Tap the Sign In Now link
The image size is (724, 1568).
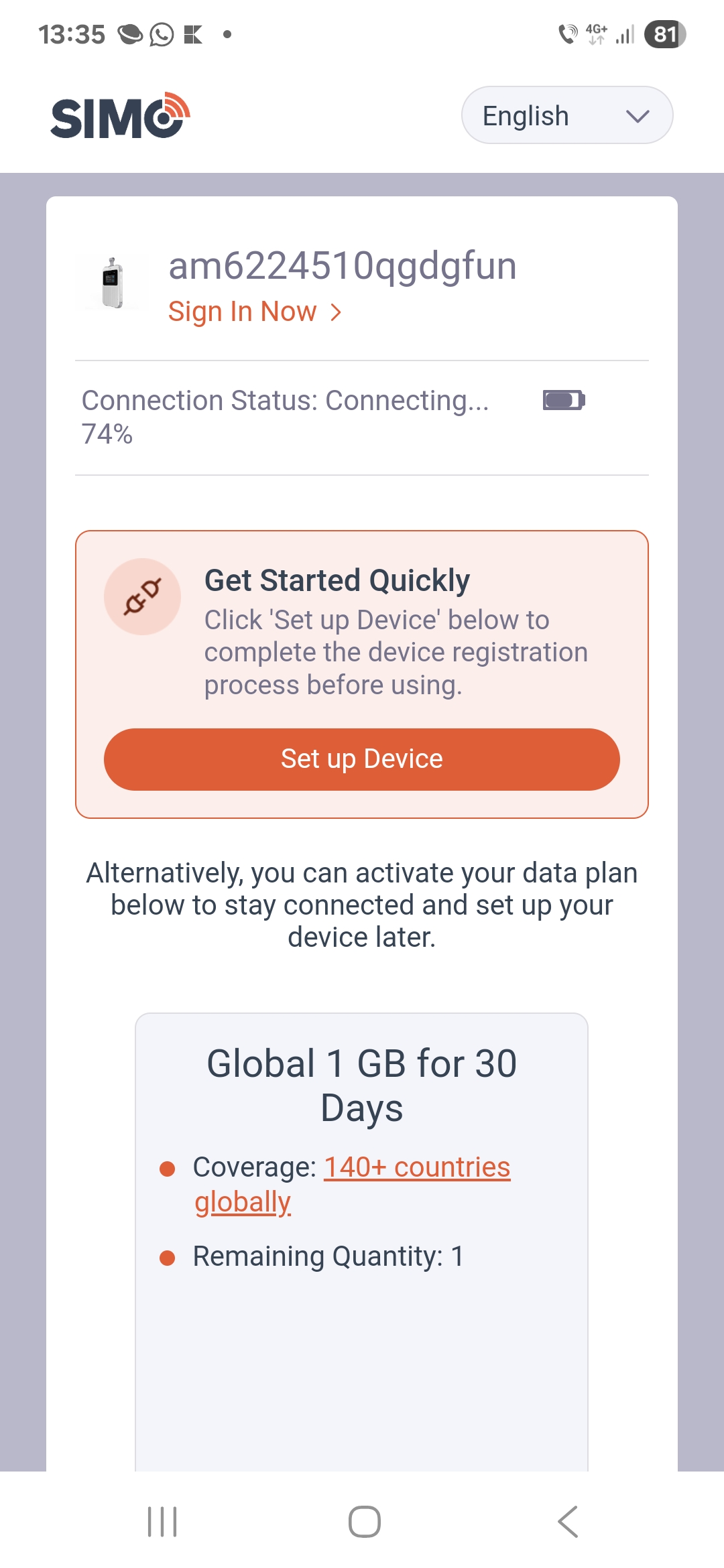tap(255, 312)
